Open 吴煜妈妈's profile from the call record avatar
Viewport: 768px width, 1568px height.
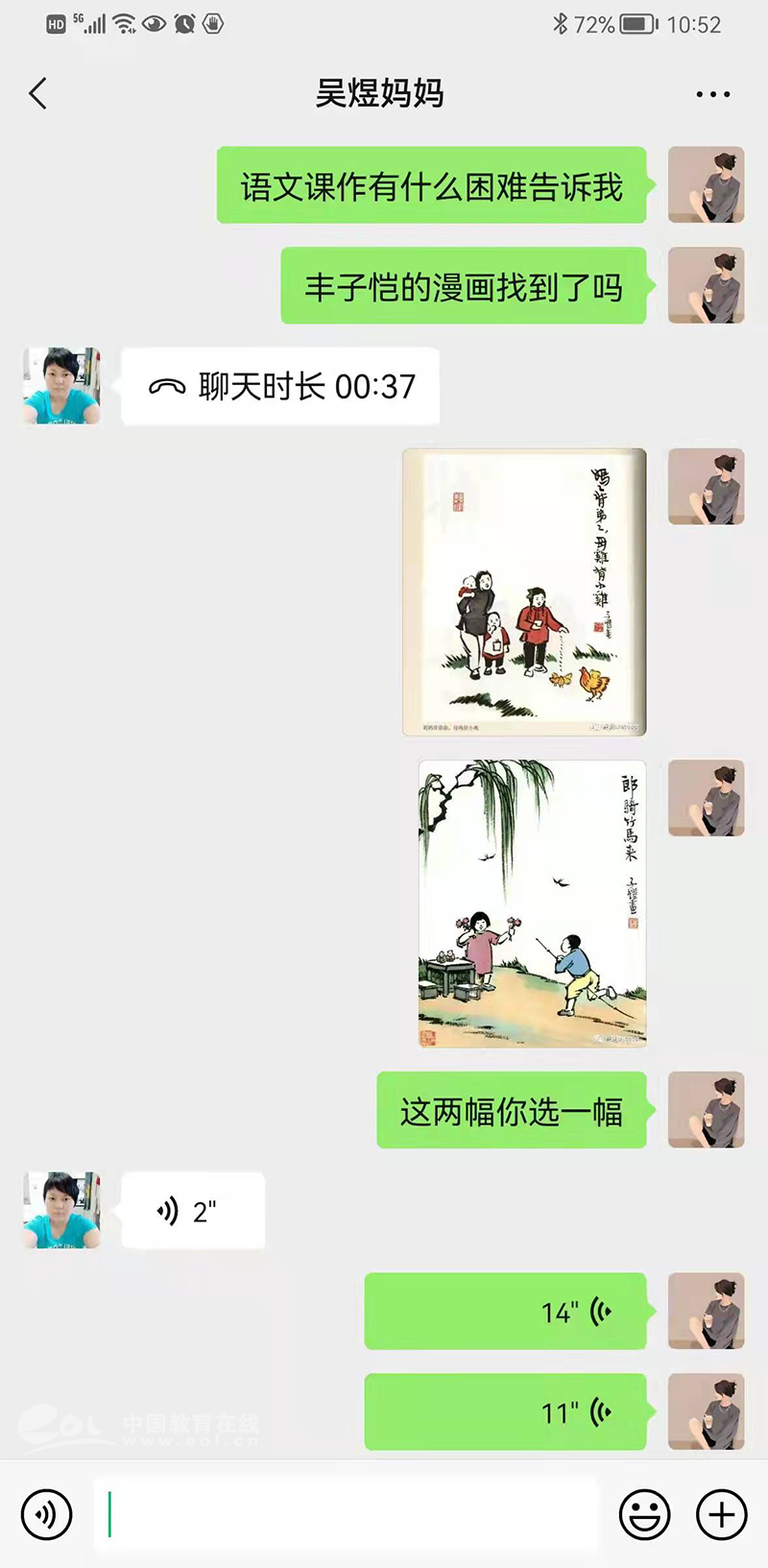[61, 386]
